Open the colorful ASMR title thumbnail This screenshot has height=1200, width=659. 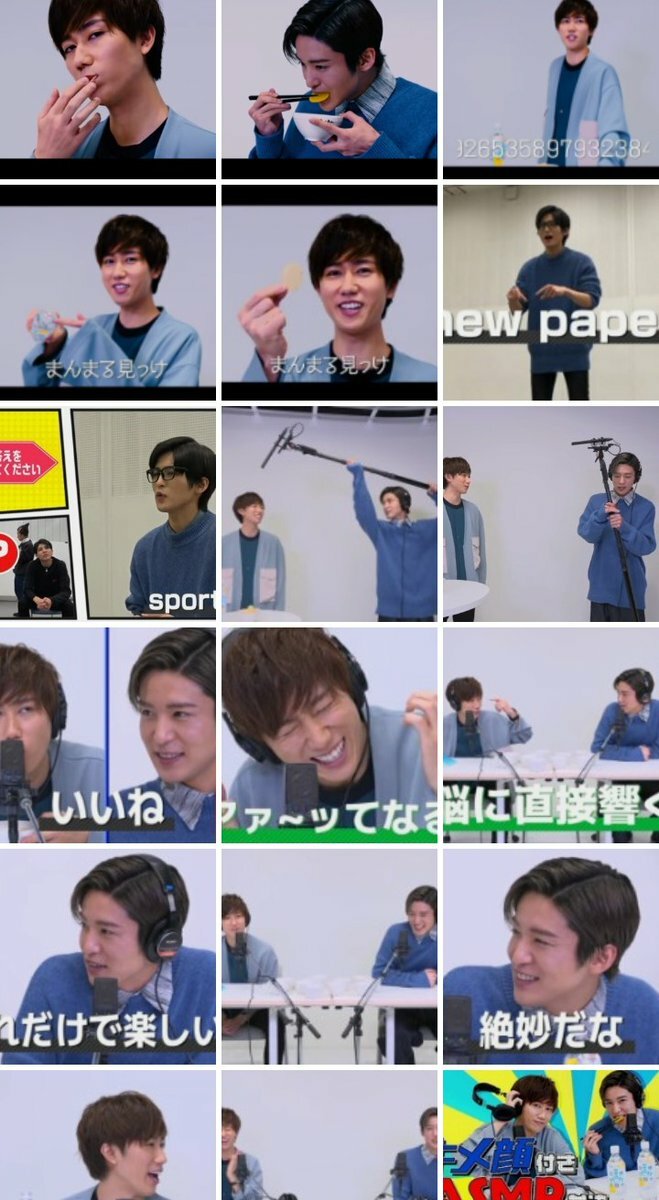pyautogui.click(x=551, y=1135)
